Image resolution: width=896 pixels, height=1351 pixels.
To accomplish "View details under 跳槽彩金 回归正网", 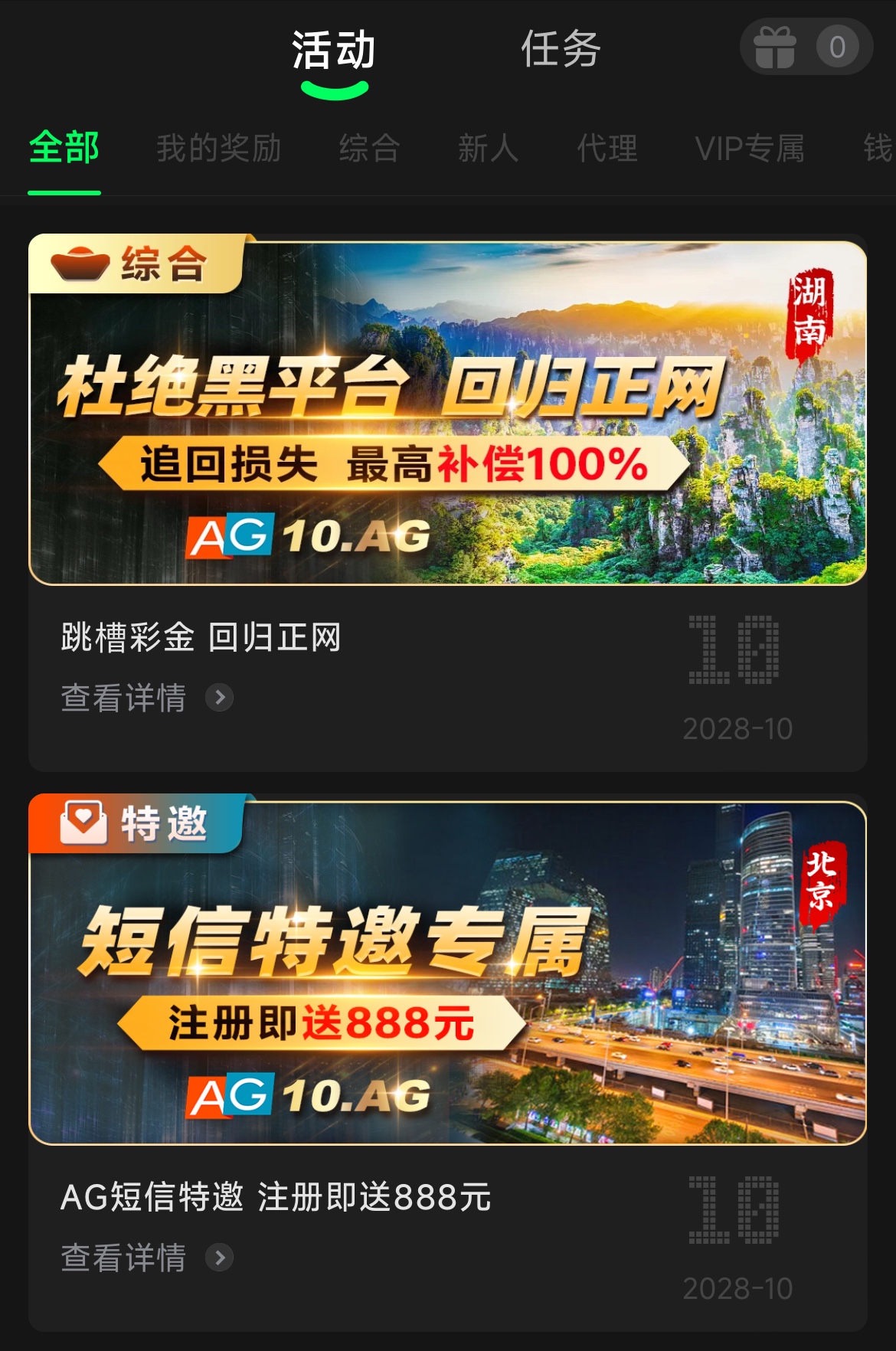I will pos(146,698).
